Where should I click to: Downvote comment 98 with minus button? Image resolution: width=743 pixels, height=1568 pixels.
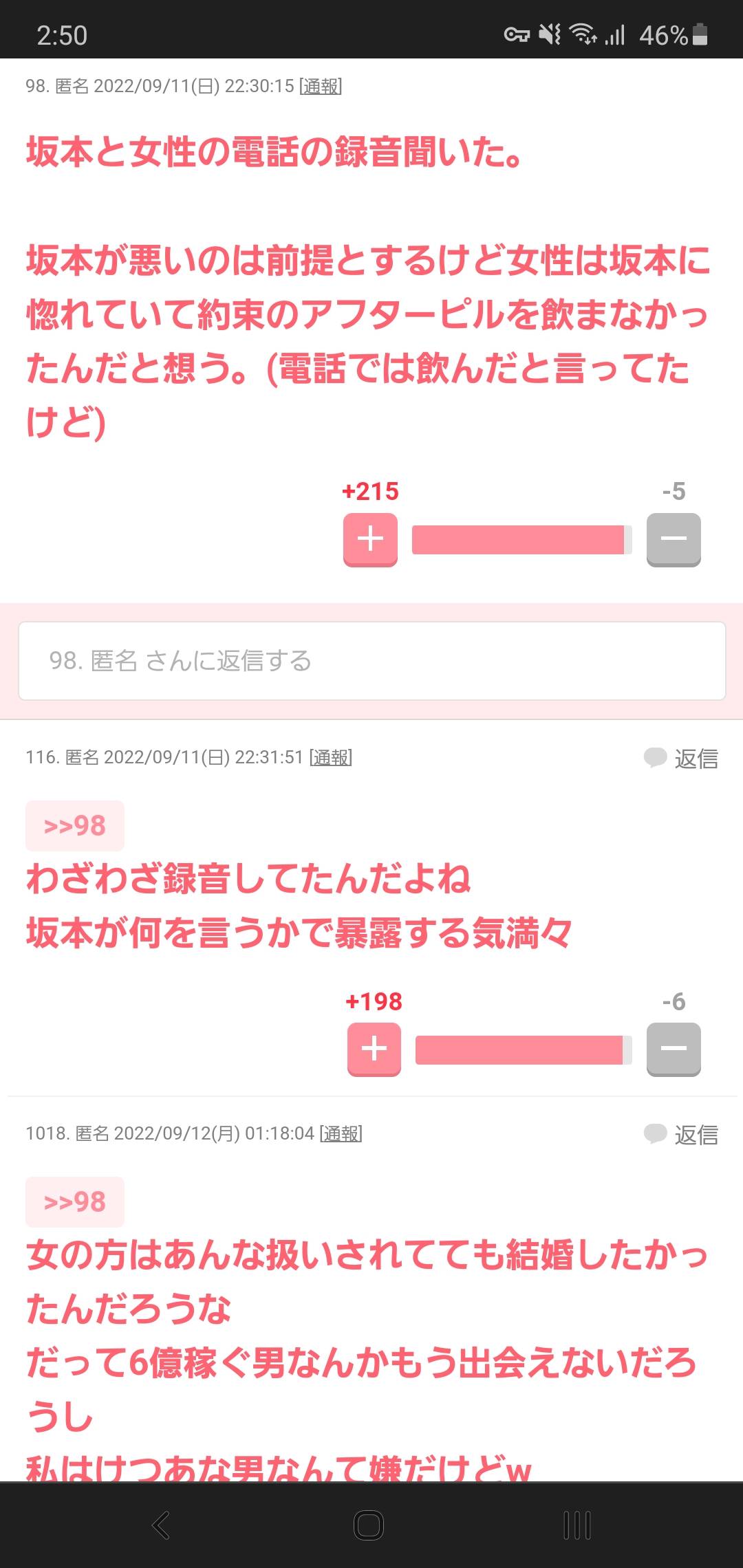pos(673,539)
